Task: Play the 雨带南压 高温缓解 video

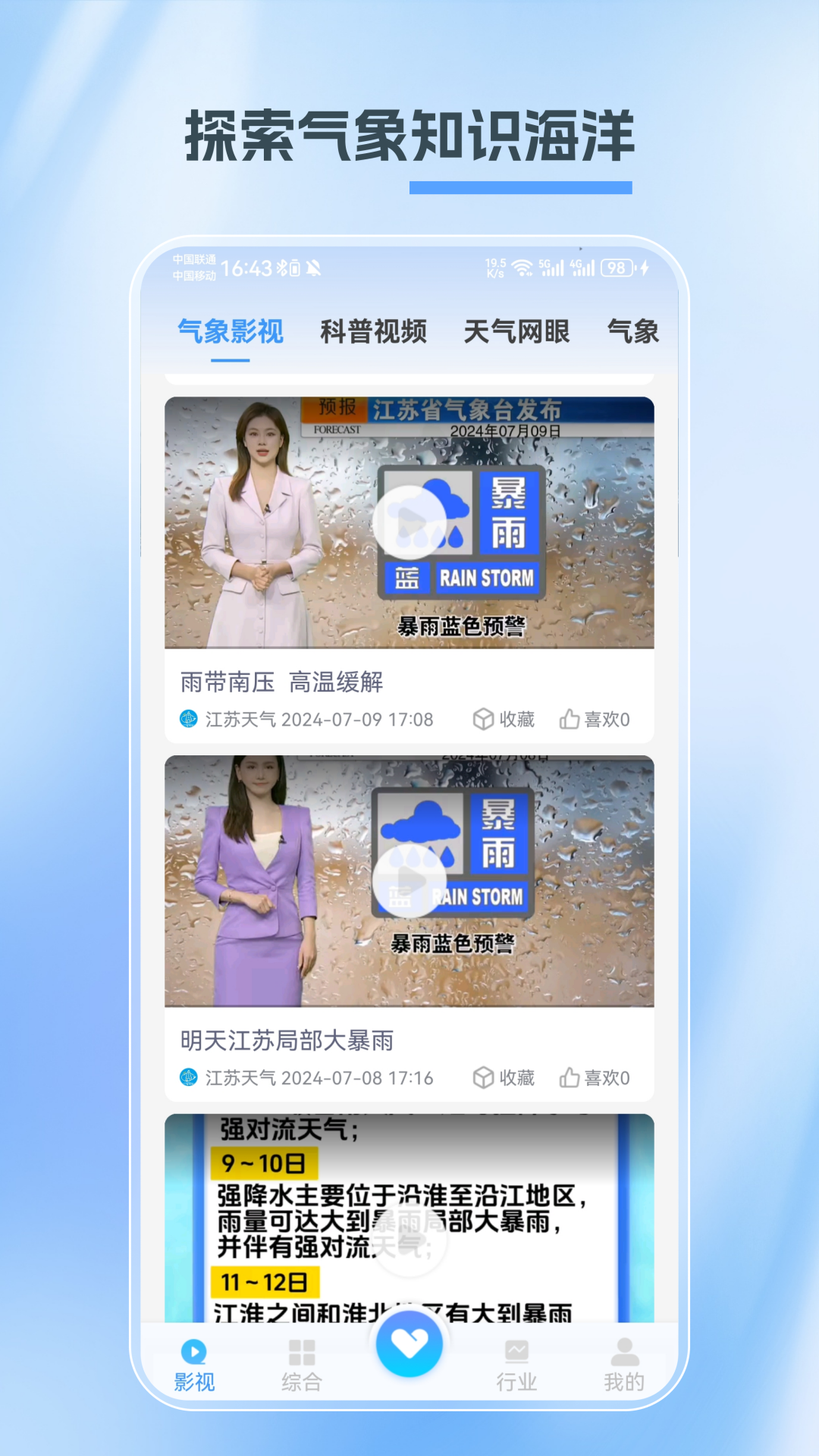Action: tap(409, 523)
